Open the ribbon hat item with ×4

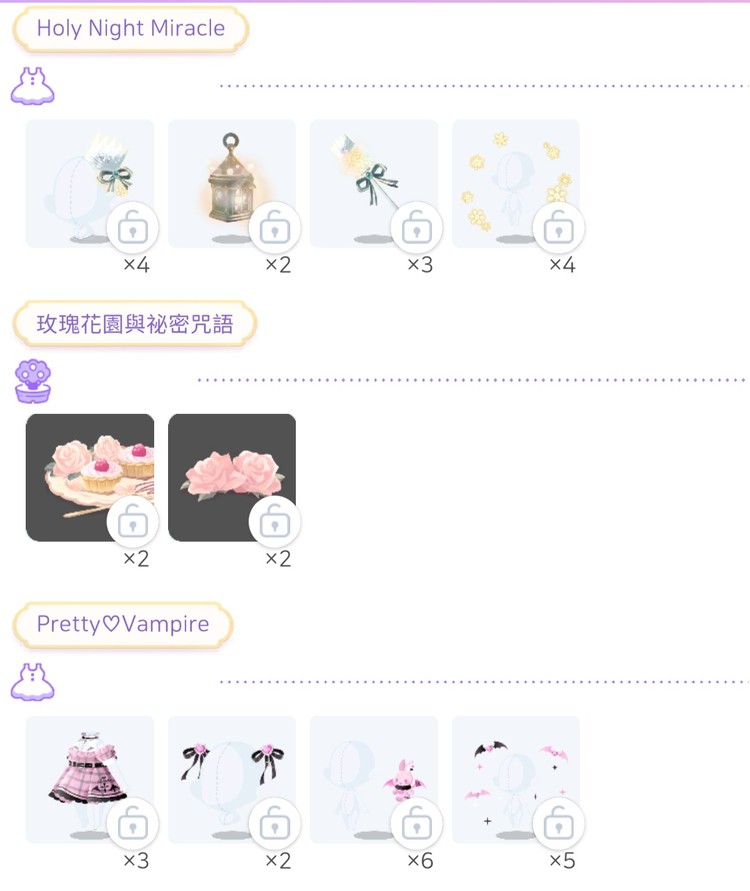coord(90,184)
